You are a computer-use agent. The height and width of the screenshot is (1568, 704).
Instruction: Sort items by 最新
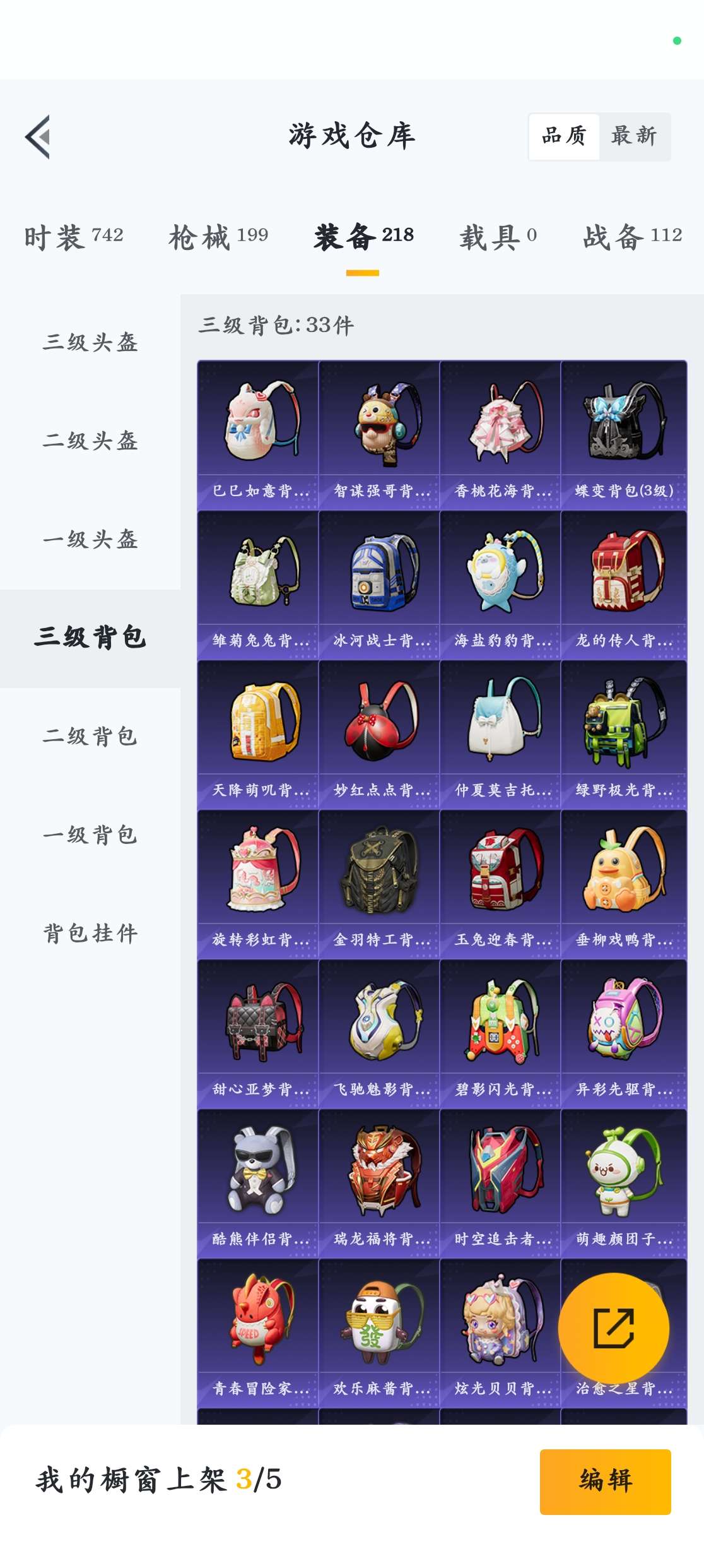[634, 136]
